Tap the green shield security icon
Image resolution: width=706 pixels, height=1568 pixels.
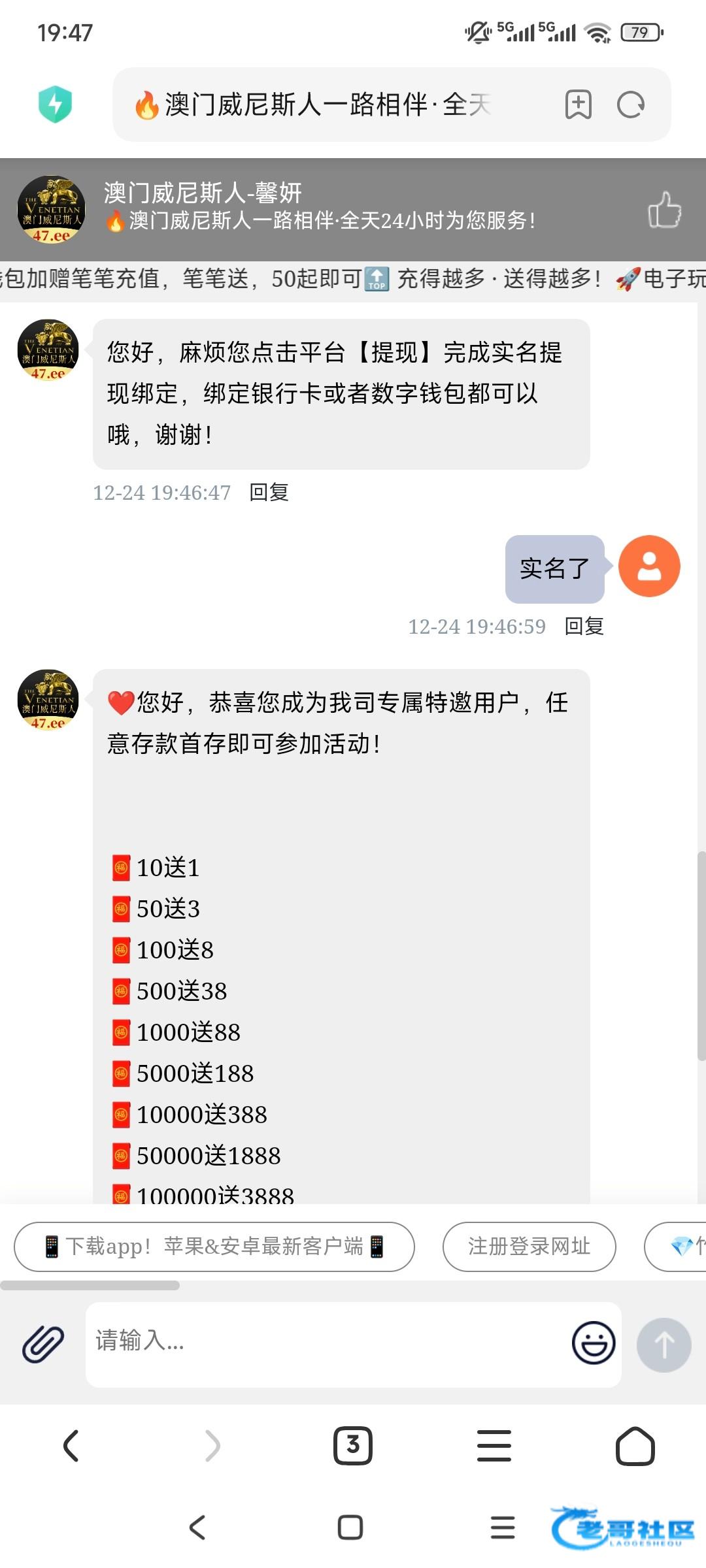[x=55, y=105]
